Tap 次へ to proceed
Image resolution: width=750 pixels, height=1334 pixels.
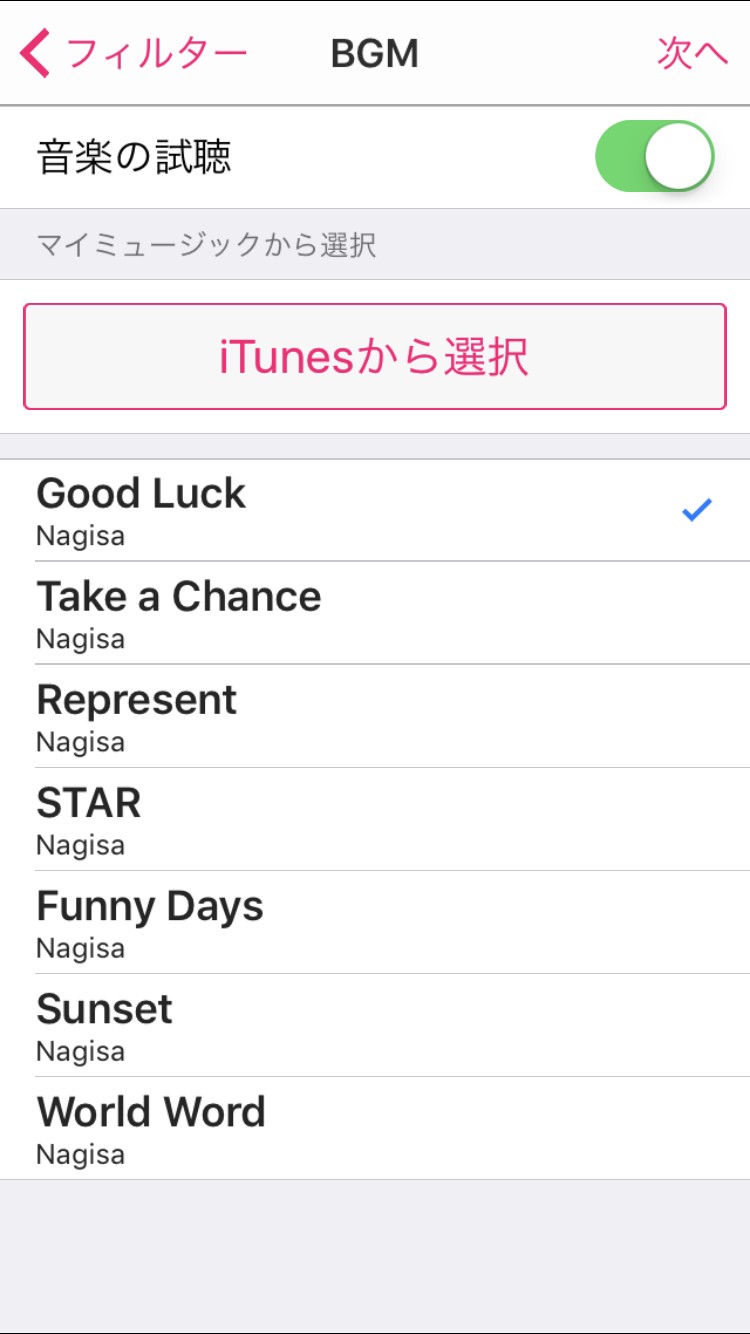tap(692, 53)
